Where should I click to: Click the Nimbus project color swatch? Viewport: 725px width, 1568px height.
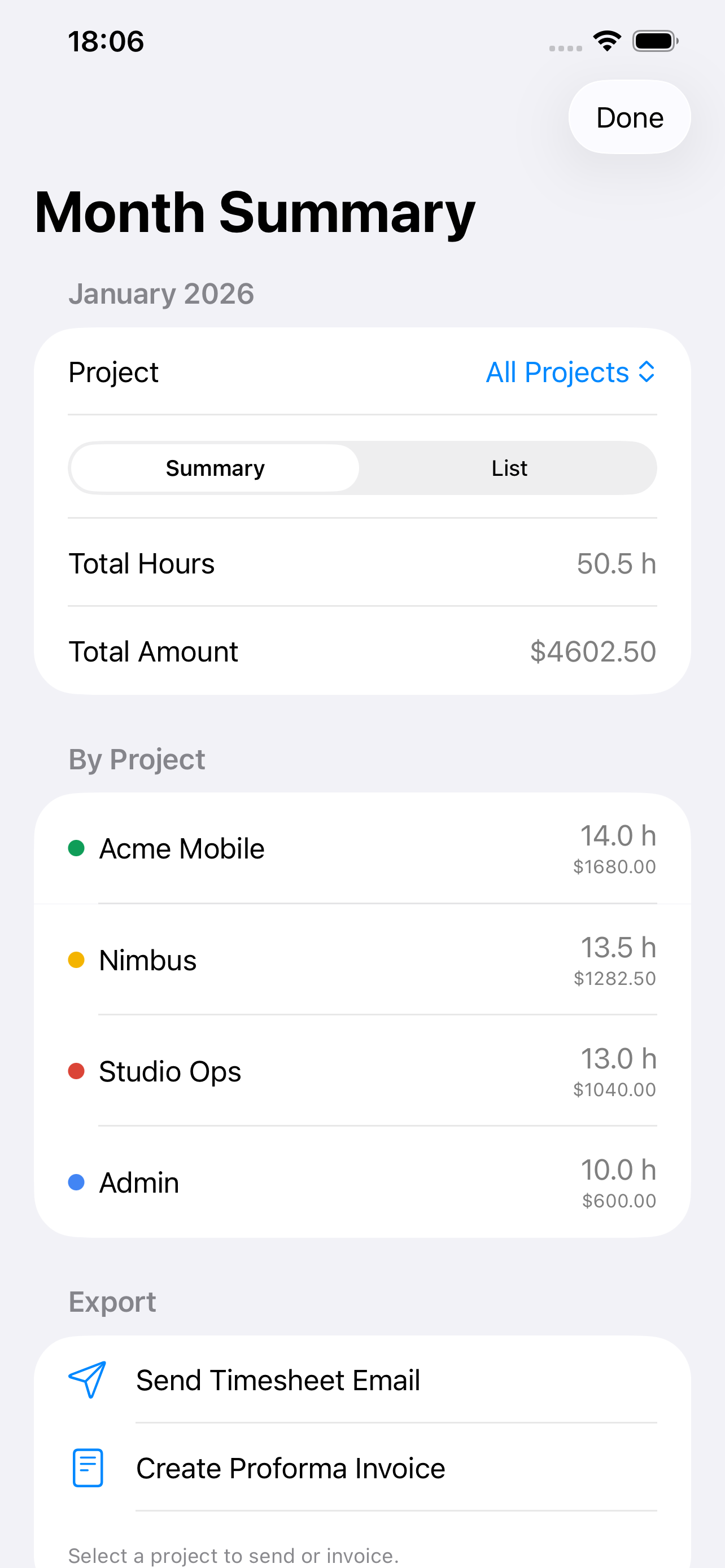[77, 960]
